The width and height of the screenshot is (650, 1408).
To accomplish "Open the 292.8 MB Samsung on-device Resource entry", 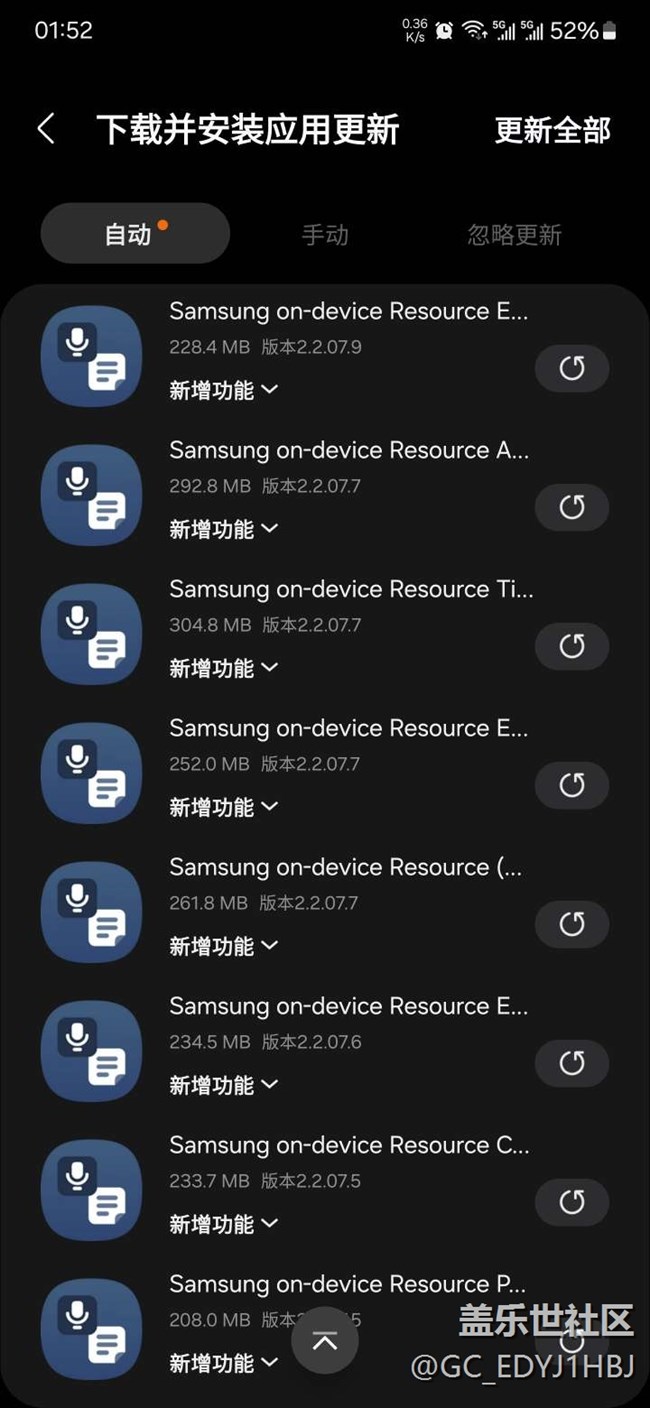I will click(349, 451).
